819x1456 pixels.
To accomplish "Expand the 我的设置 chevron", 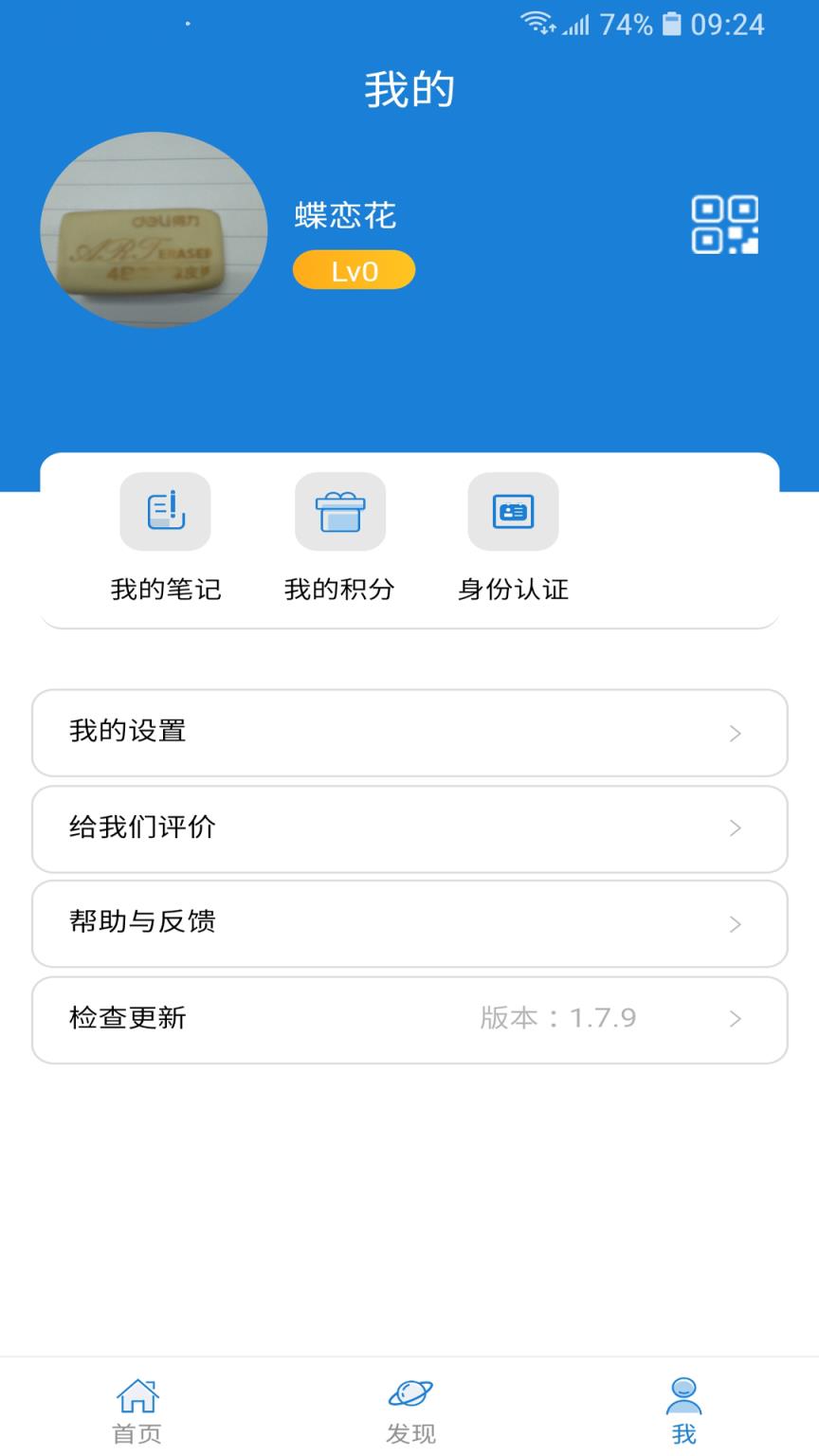I will coord(736,734).
